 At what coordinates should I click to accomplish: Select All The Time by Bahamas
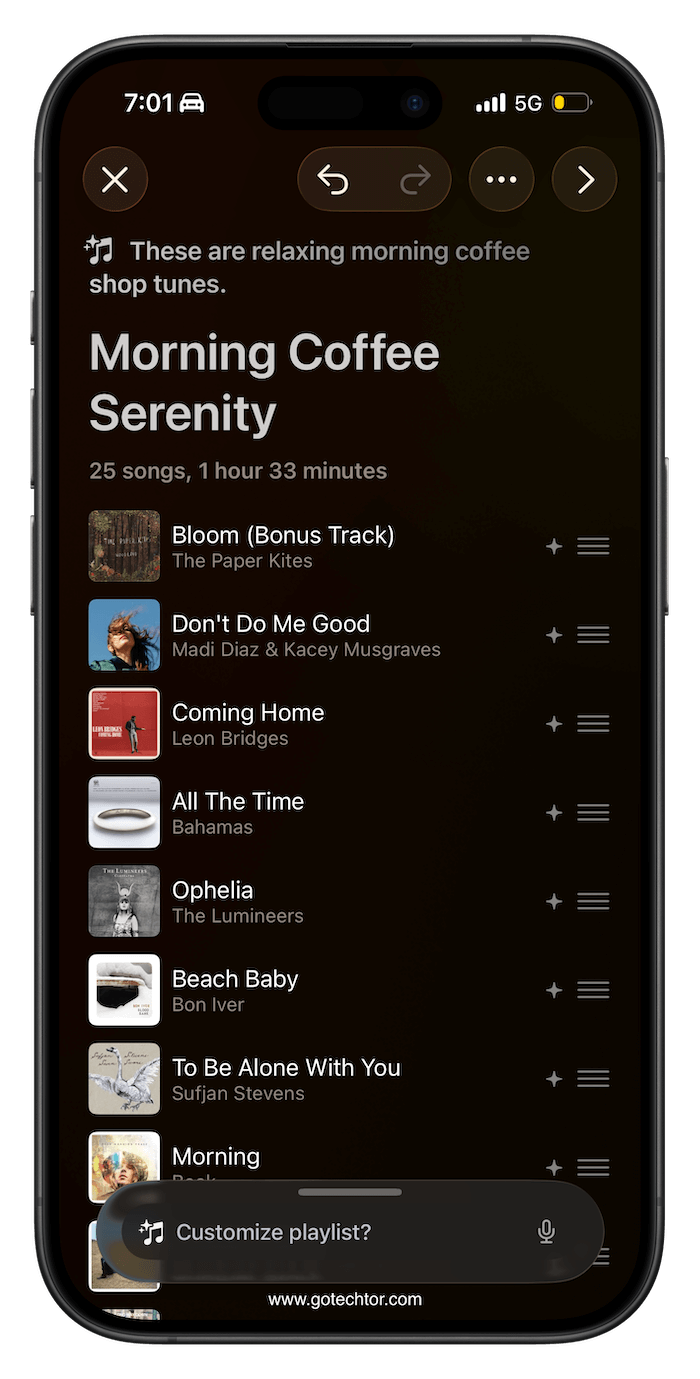click(x=238, y=812)
